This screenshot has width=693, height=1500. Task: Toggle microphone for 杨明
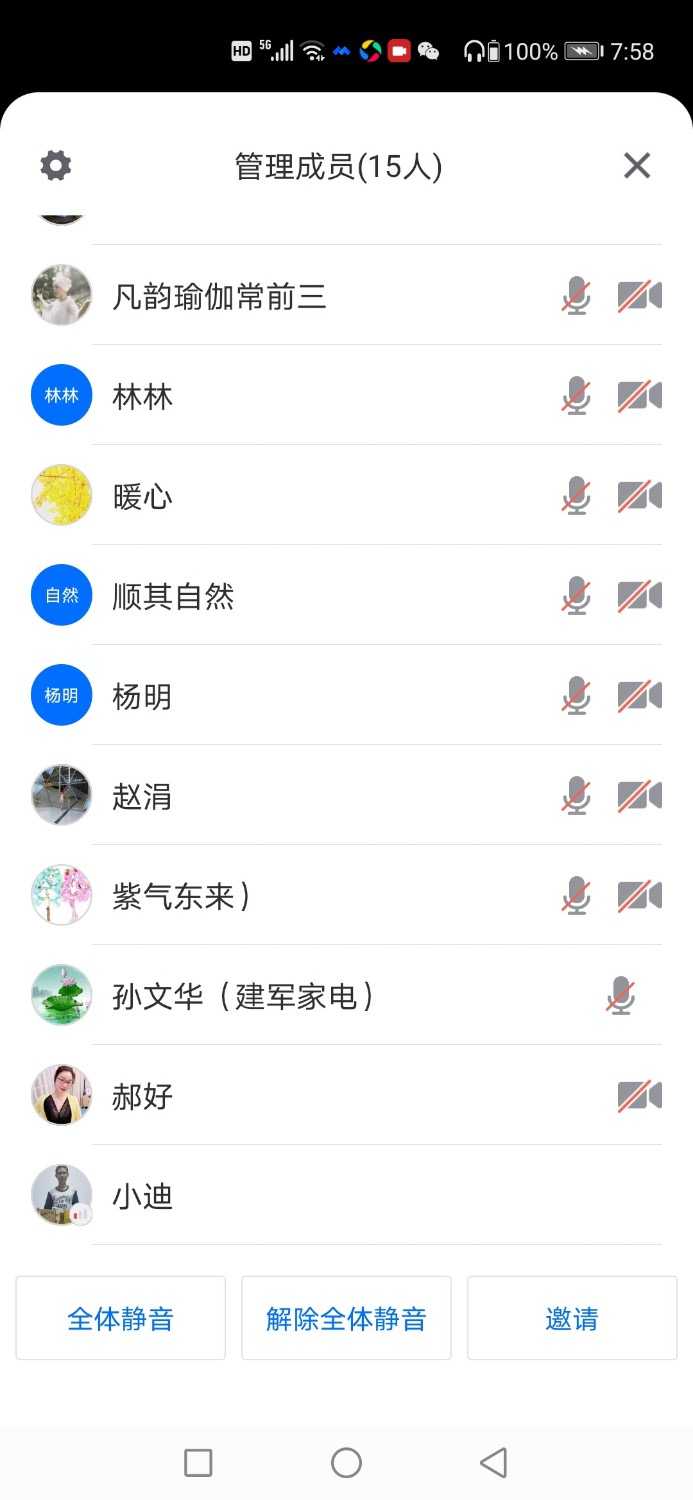pos(576,696)
